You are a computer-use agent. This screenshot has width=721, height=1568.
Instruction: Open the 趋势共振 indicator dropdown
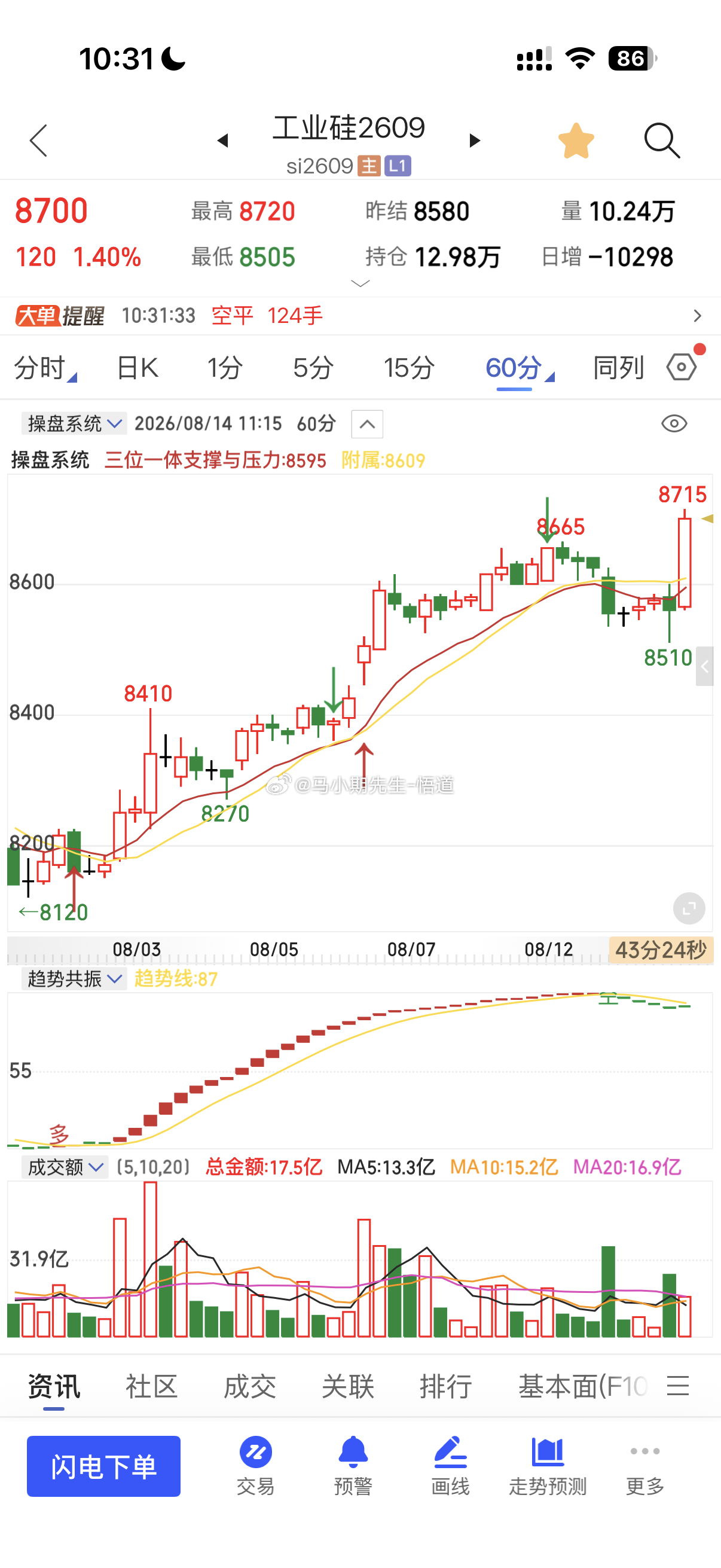click(x=74, y=979)
